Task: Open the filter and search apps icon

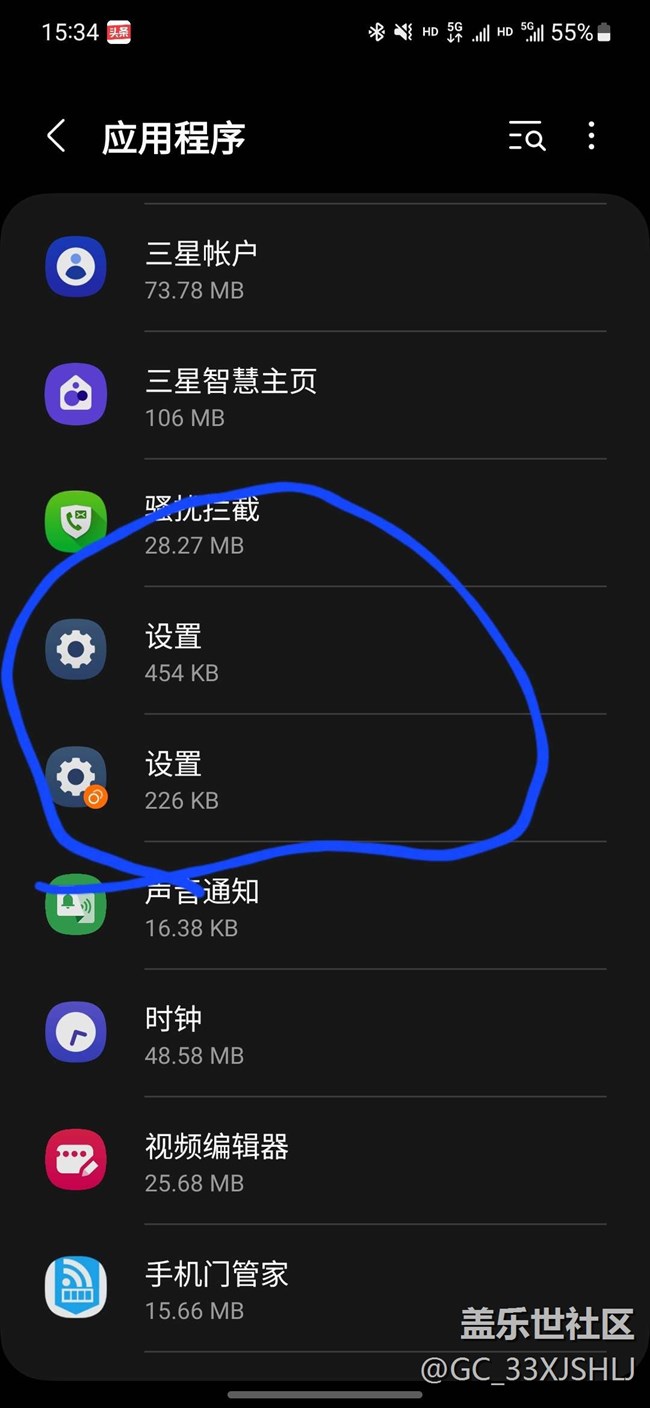Action: pos(526,136)
